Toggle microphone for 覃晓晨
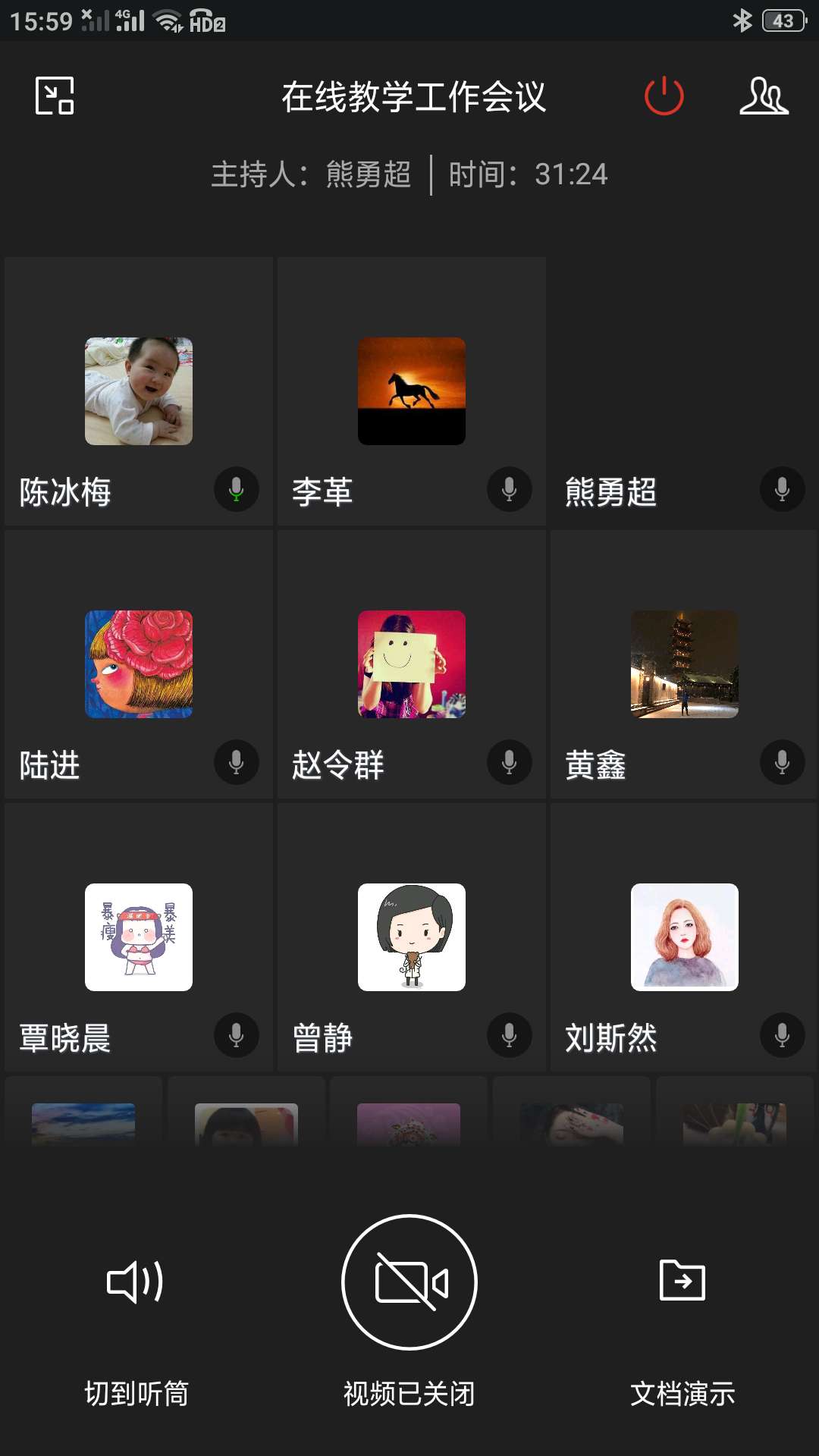 [237, 1035]
